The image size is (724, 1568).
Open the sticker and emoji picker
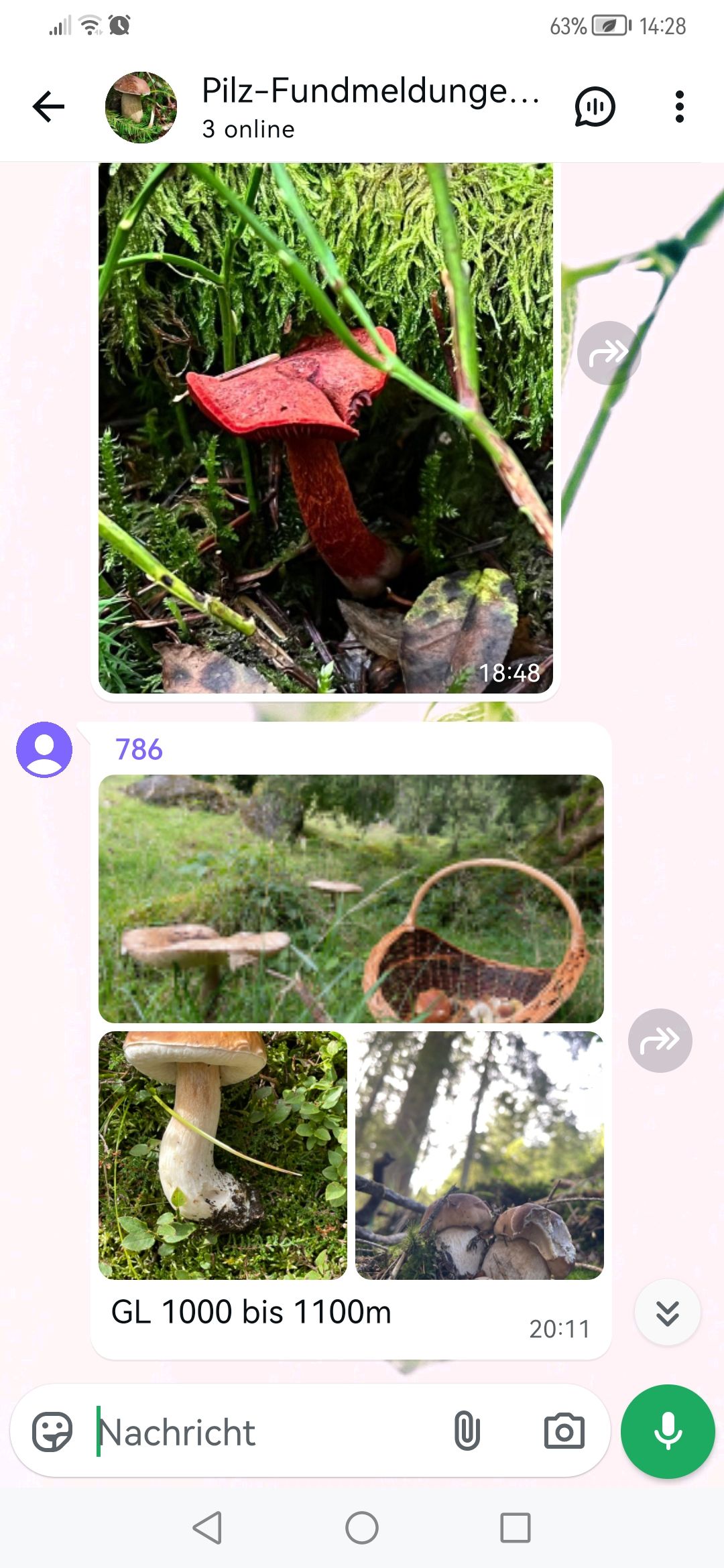pos(52,1432)
